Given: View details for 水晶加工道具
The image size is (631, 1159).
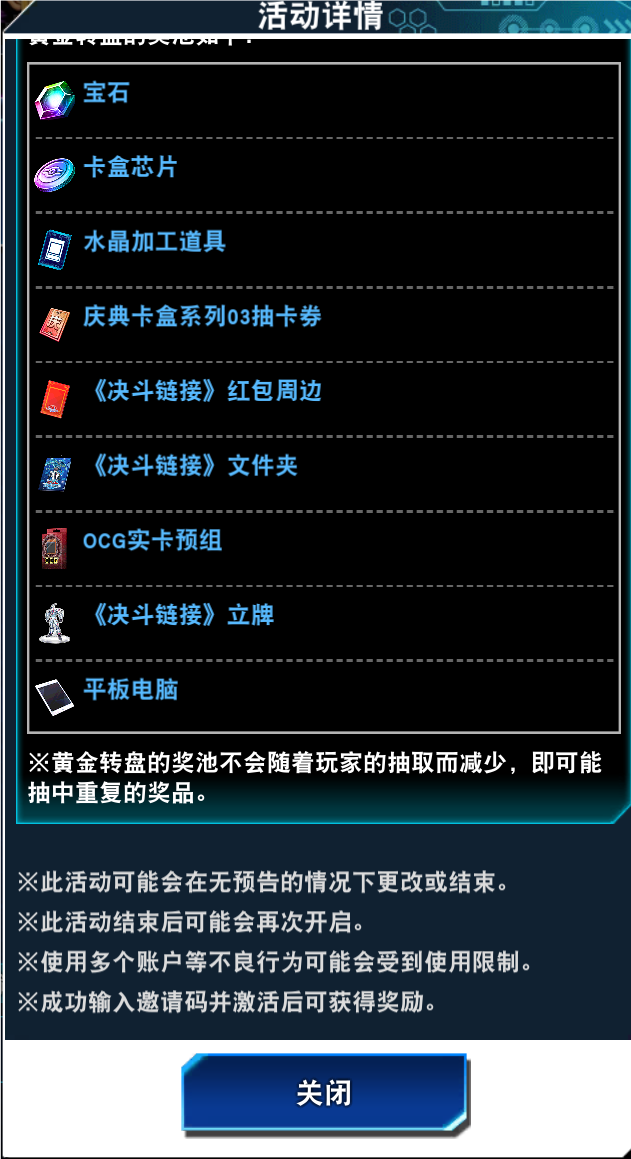Looking at the screenshot, I should [154, 242].
